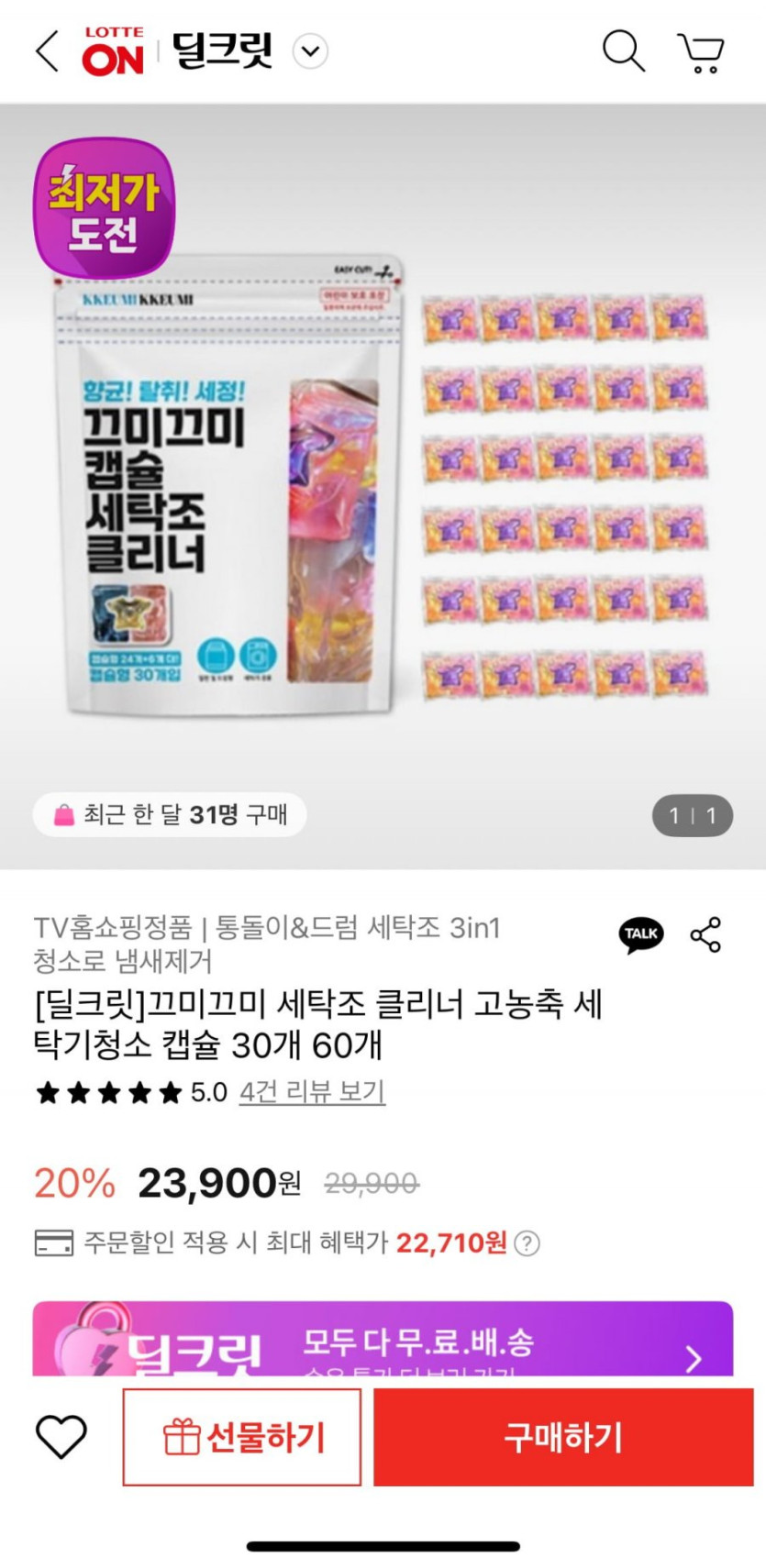Expand the 딜크릿 dropdown menu
The image size is (766, 1568).
310,51
